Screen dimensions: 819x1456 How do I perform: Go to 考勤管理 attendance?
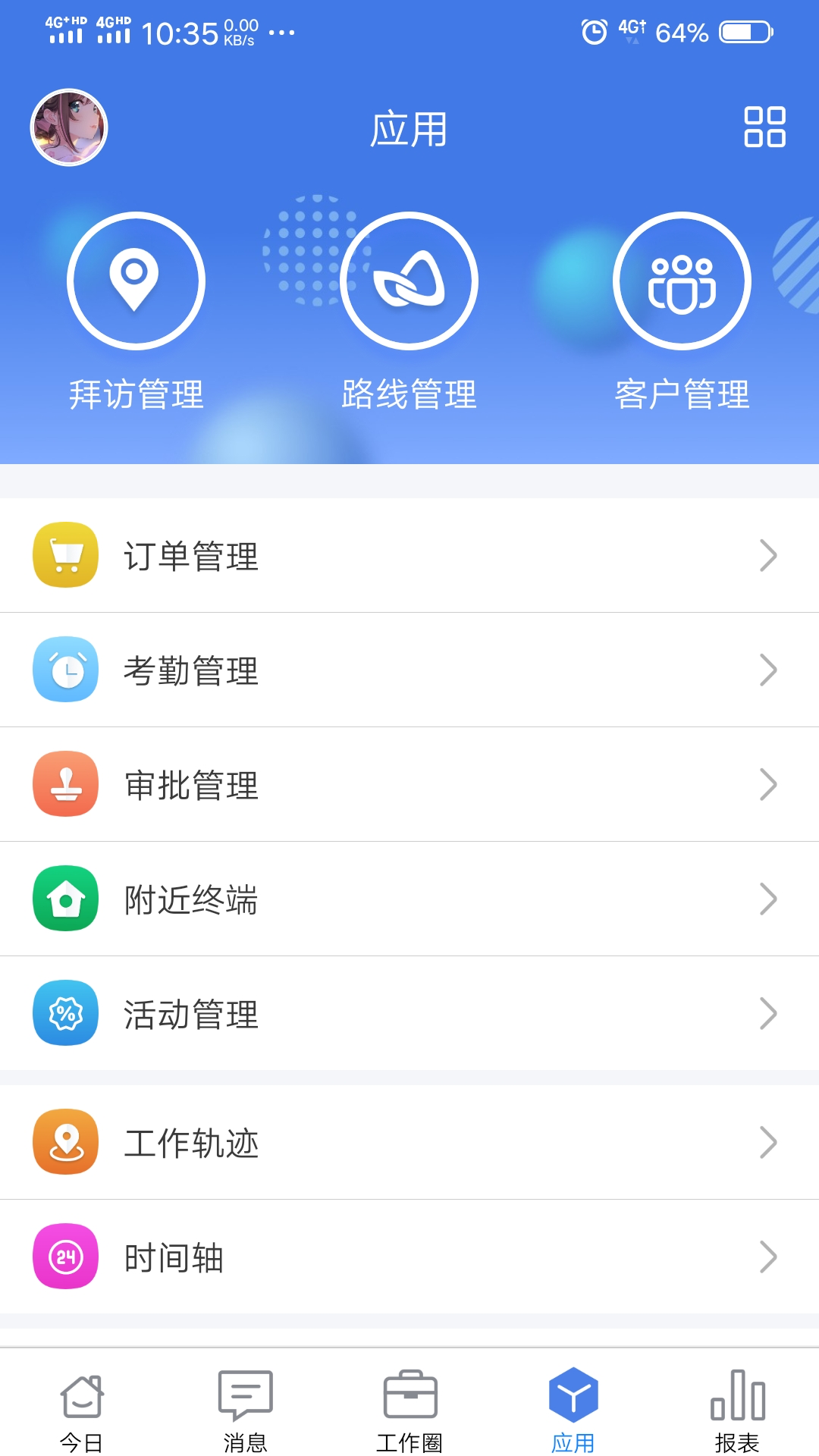click(x=409, y=670)
